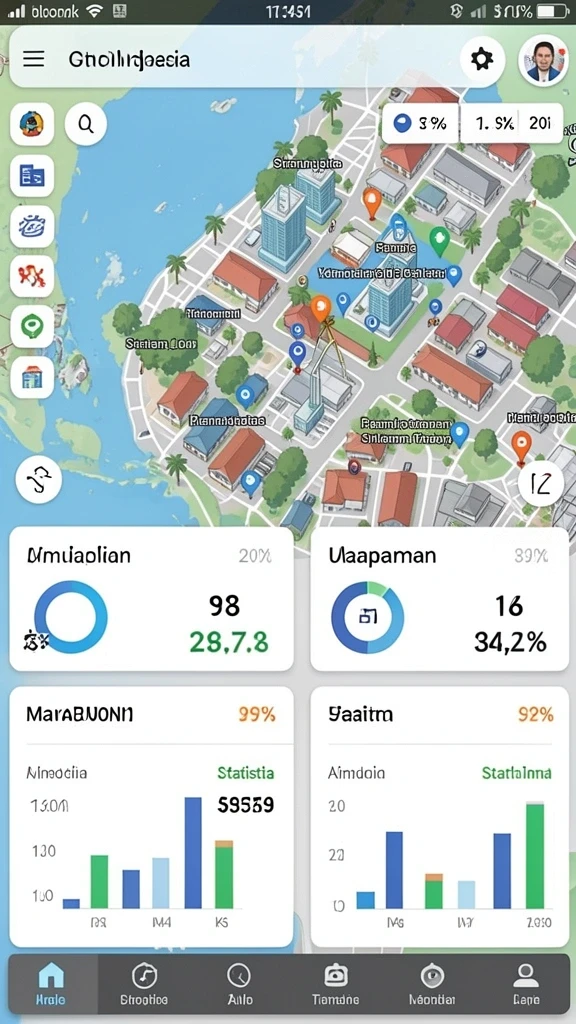Open the Mmuaplian donut stat card
This screenshot has width=576, height=1024.
pos(152,600)
